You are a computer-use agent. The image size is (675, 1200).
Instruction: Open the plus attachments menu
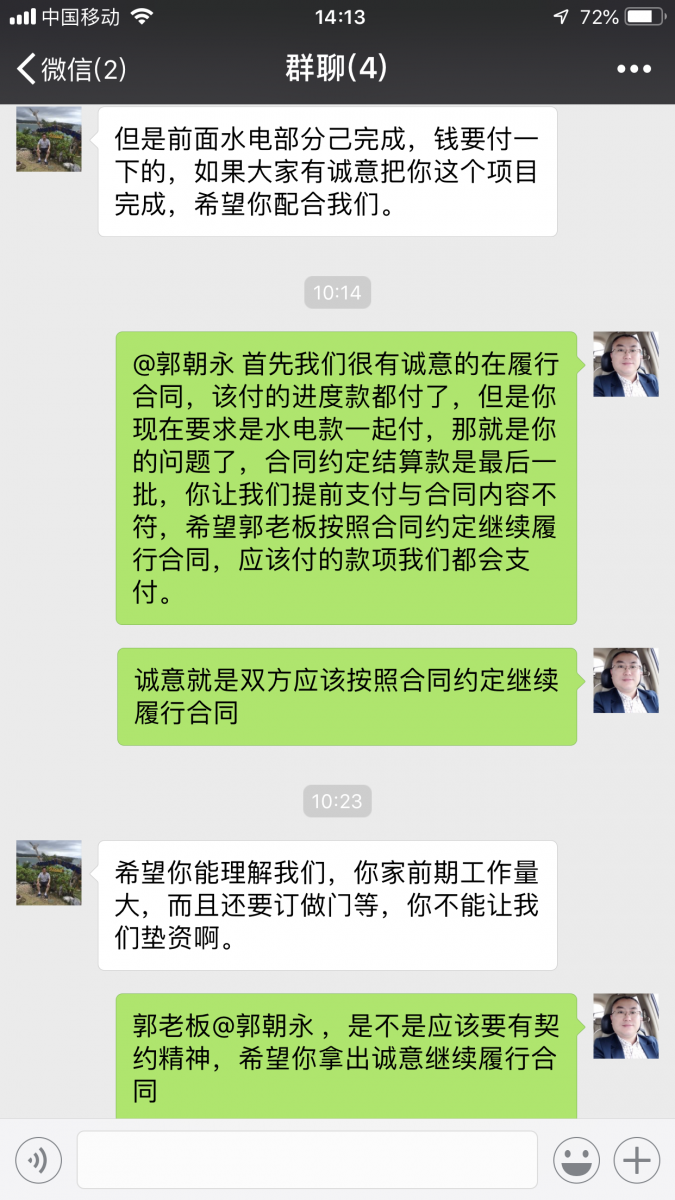[637, 1160]
